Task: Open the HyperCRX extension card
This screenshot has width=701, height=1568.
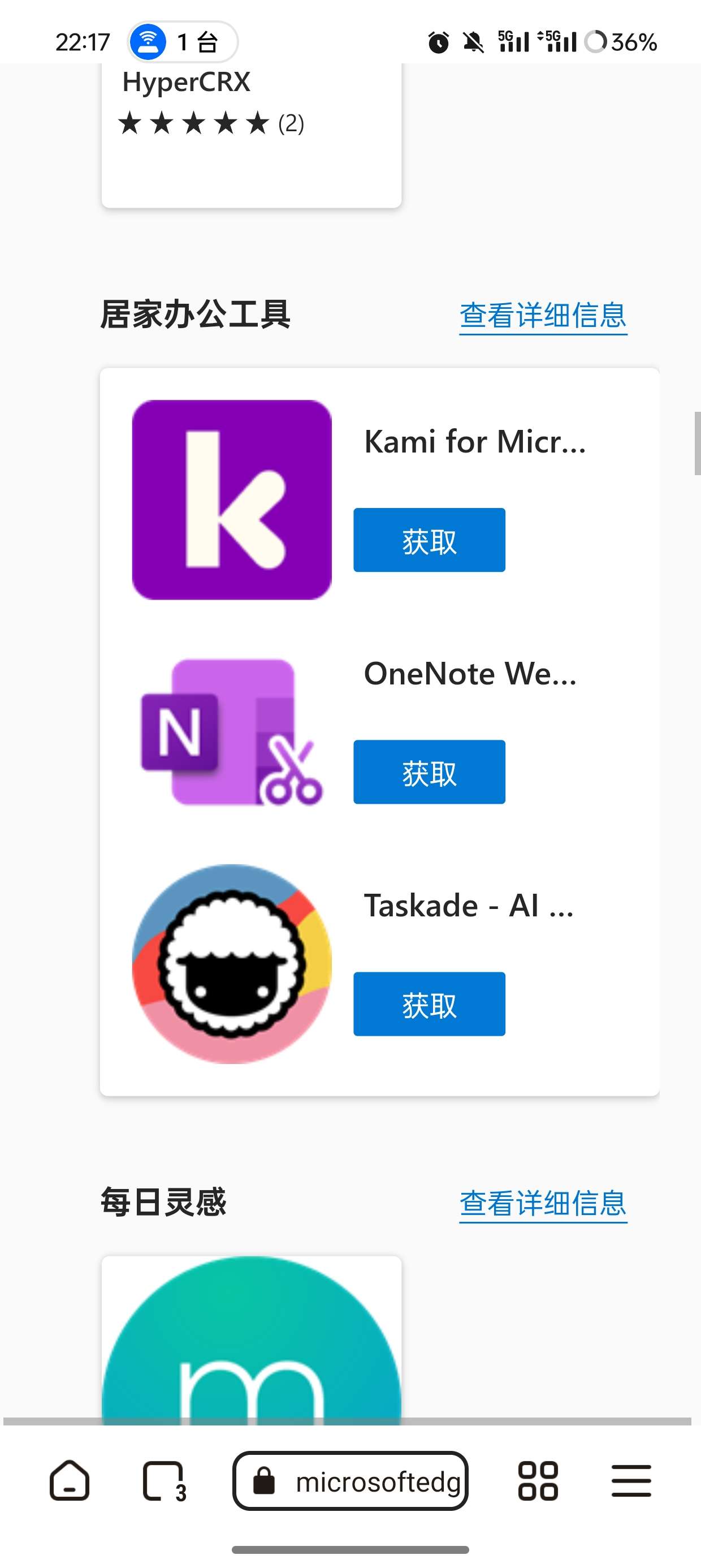Action: pos(250,134)
